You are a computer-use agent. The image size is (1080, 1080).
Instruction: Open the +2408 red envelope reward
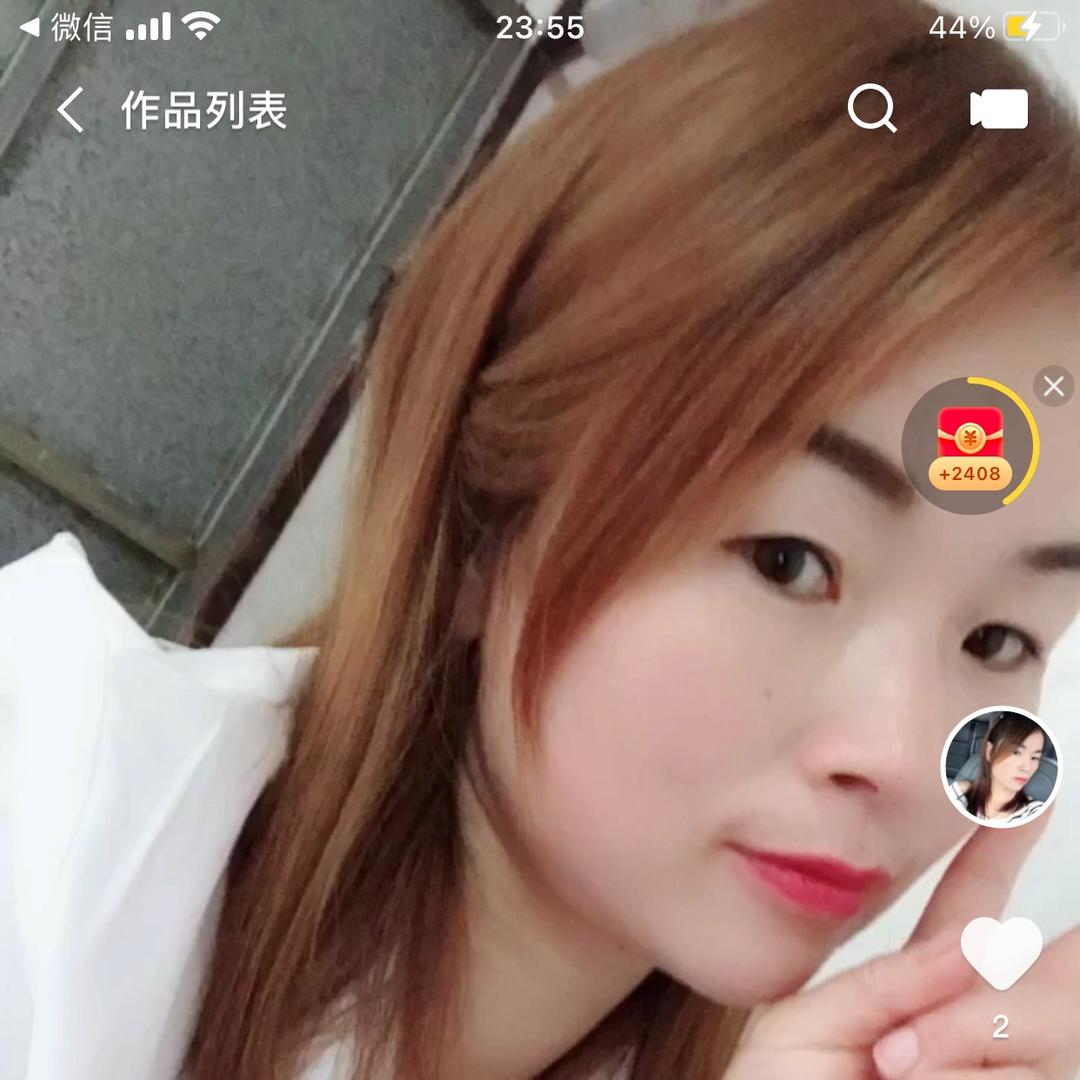(x=969, y=447)
